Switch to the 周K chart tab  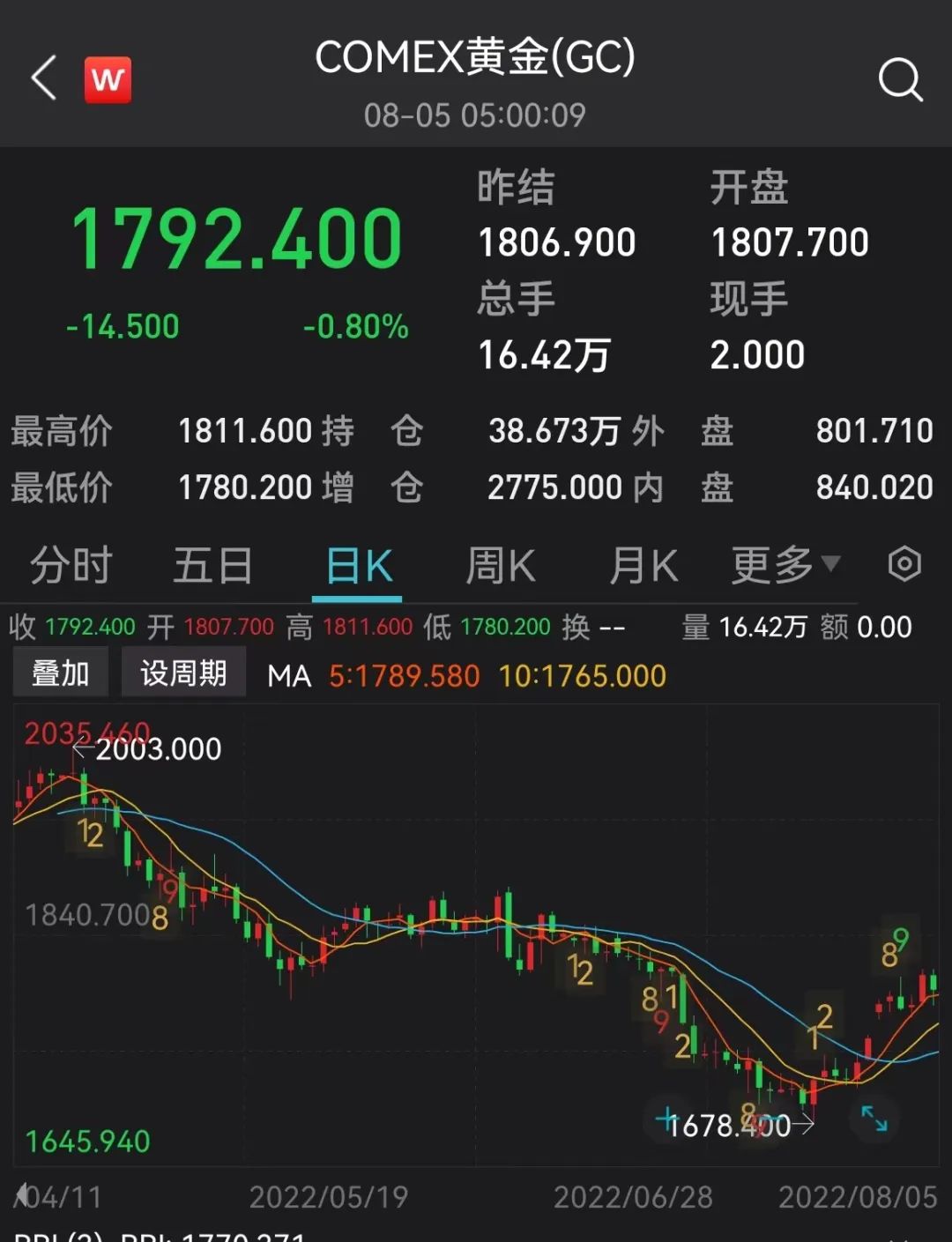(x=501, y=565)
